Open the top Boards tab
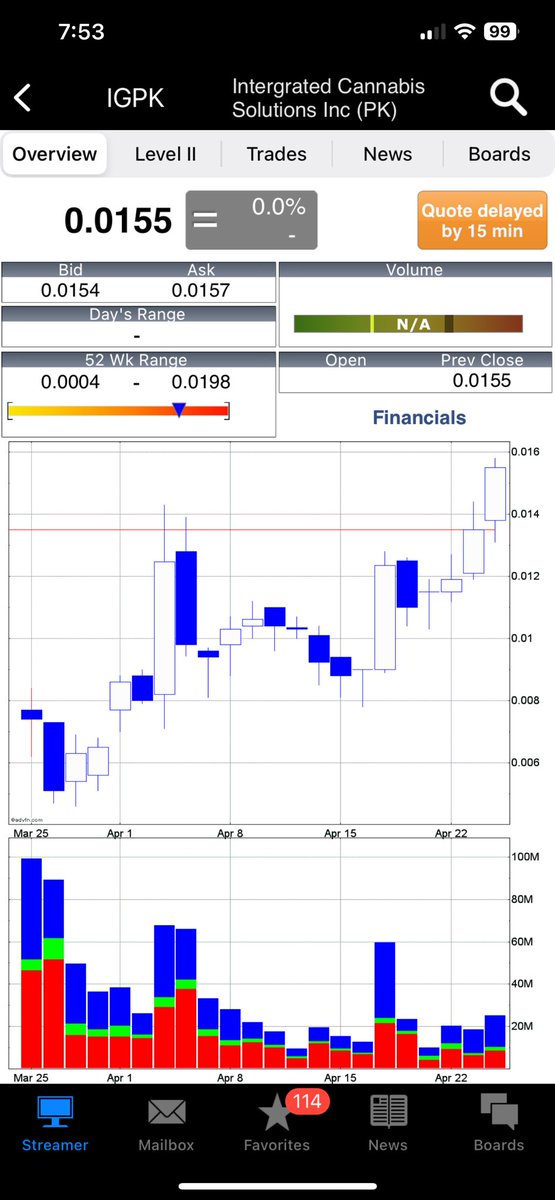Image resolution: width=555 pixels, height=1200 pixels. point(499,154)
